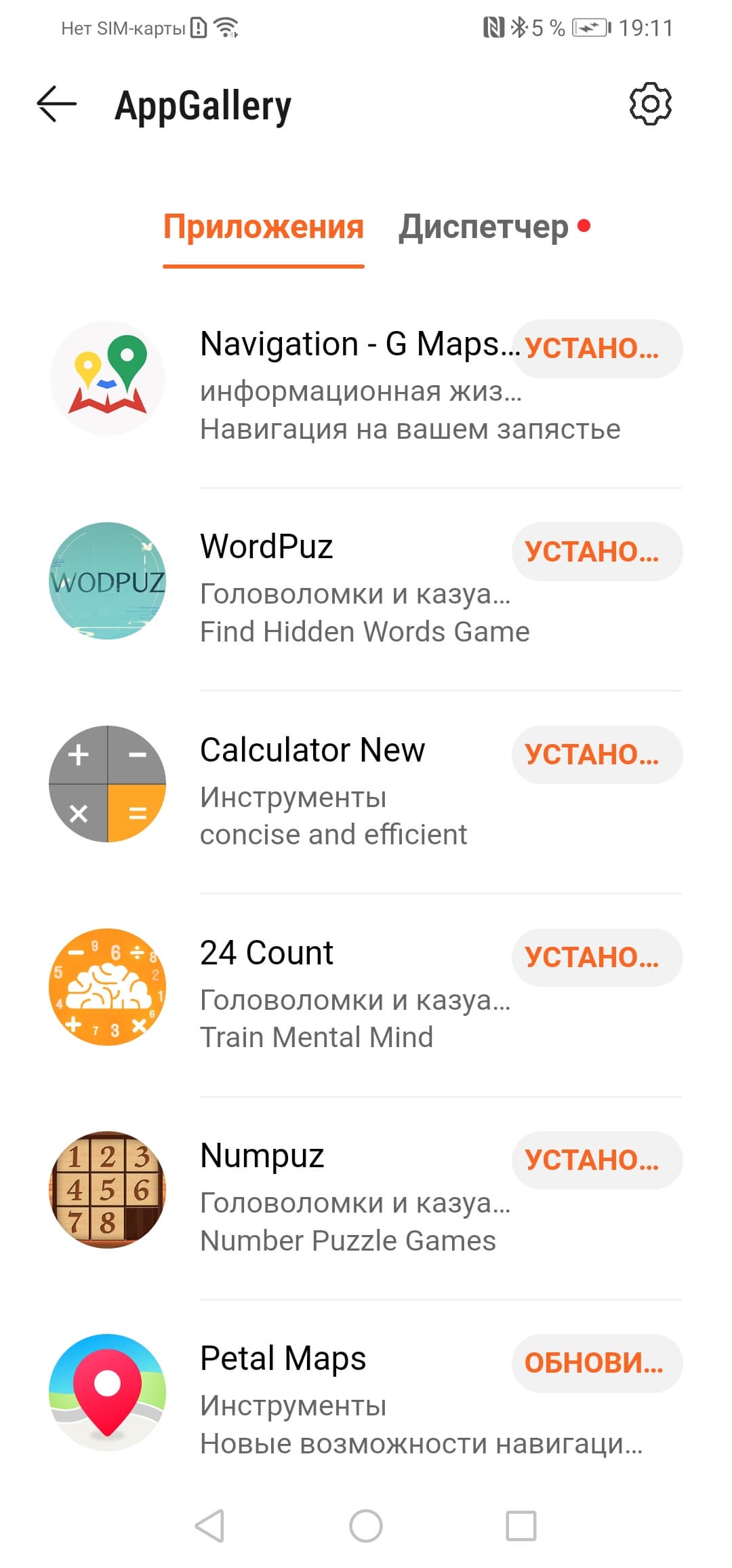This screenshot has width=732, height=1568.
Task: Install the 24 Count game
Action: (596, 957)
